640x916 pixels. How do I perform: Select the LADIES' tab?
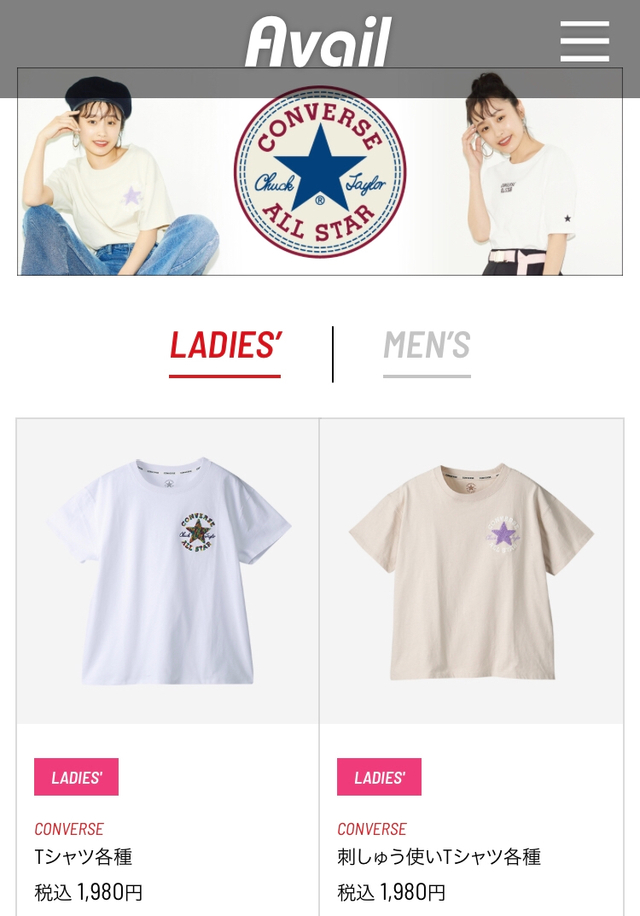(225, 346)
